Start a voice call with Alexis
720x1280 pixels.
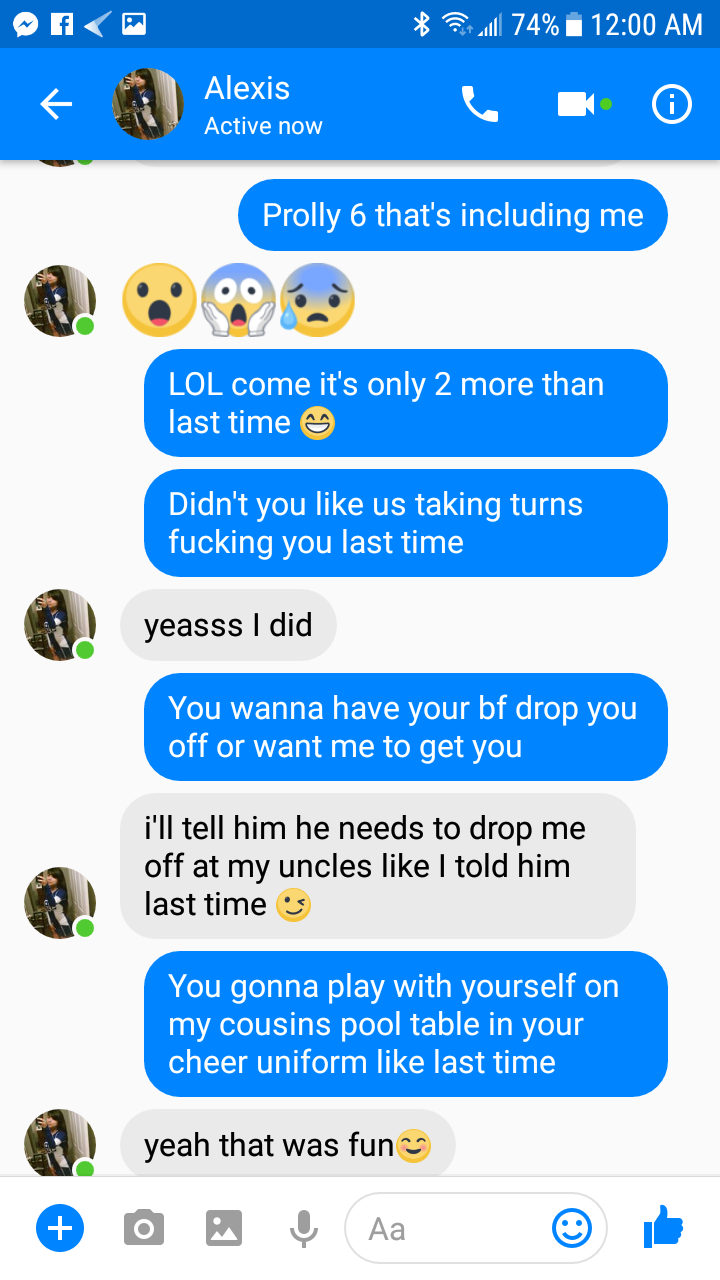click(x=479, y=104)
